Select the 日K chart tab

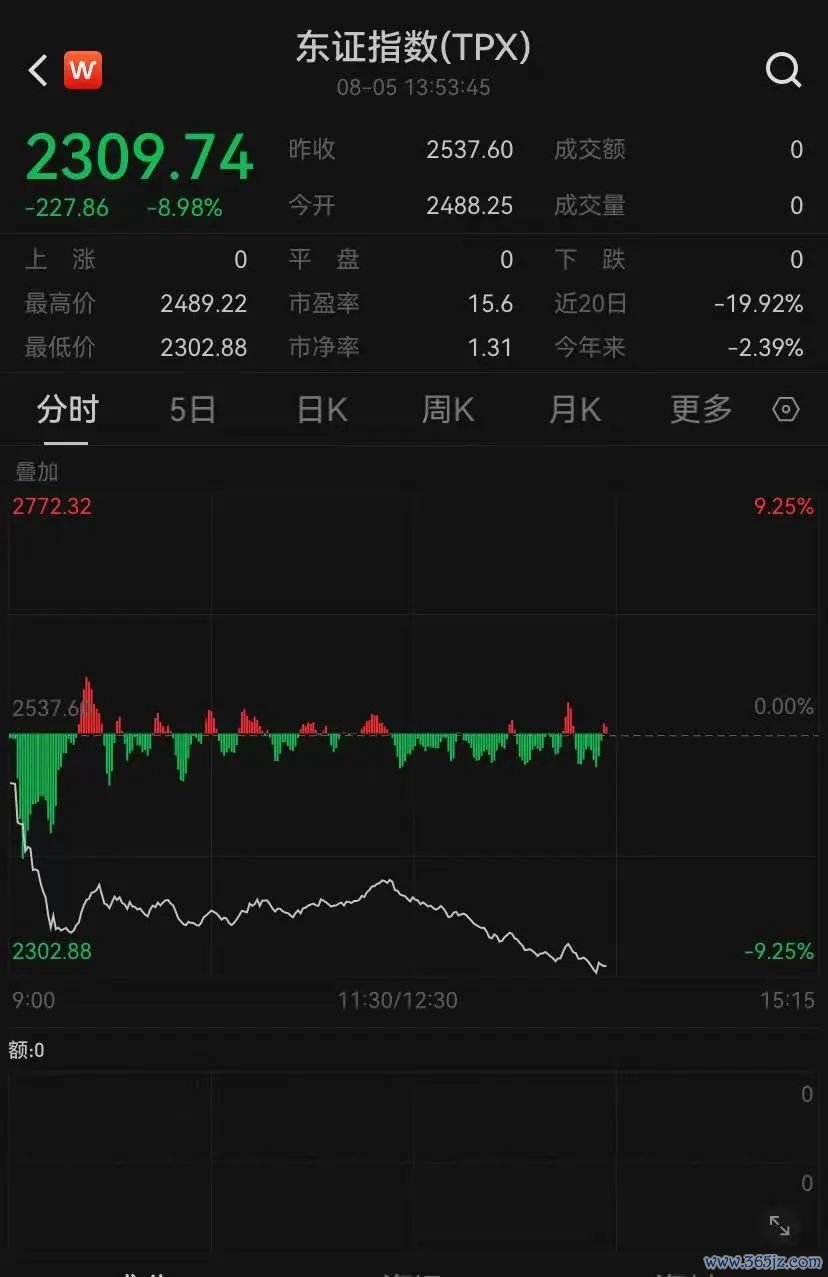tap(322, 410)
